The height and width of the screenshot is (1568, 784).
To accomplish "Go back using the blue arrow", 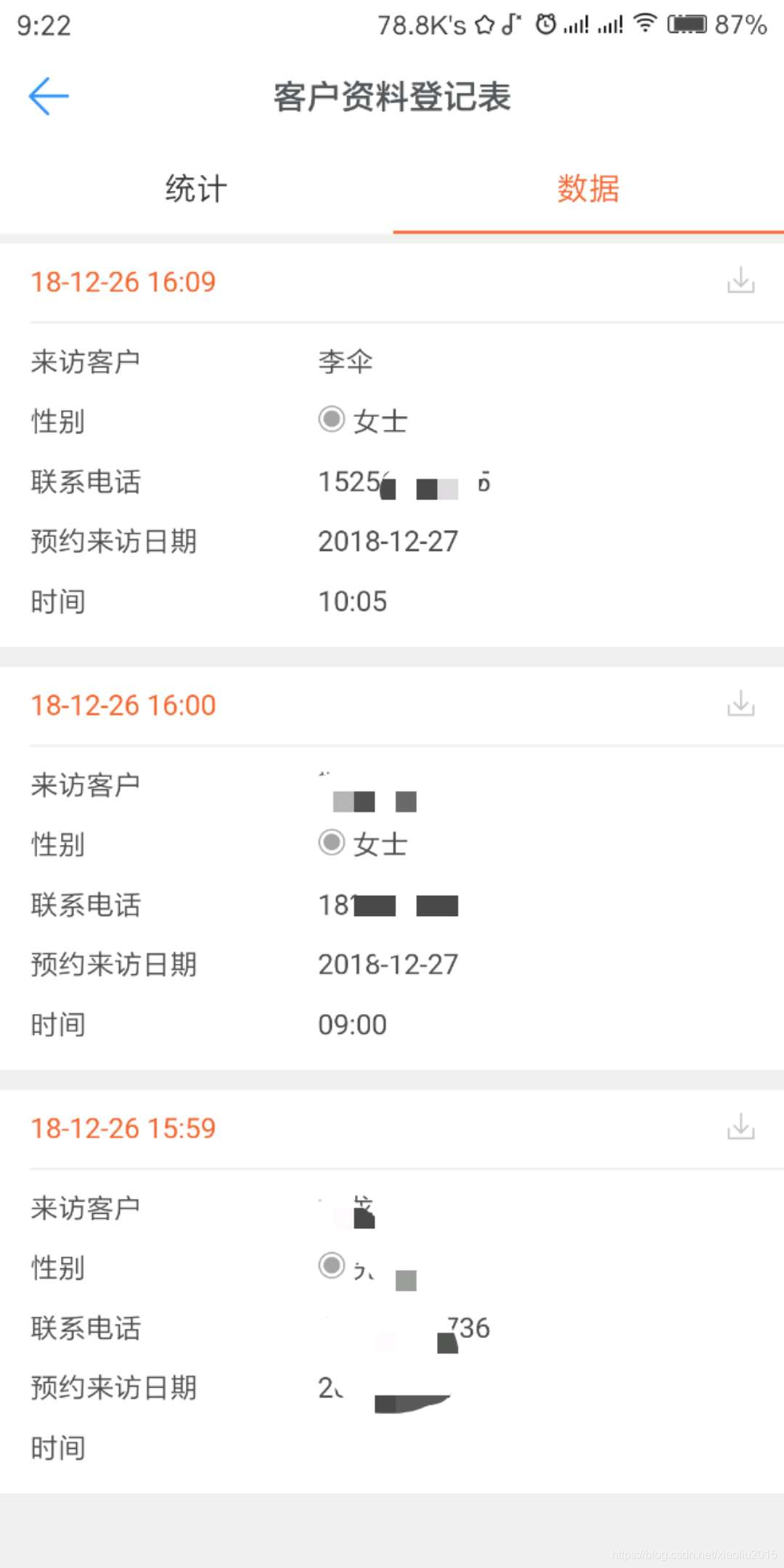I will [49, 97].
